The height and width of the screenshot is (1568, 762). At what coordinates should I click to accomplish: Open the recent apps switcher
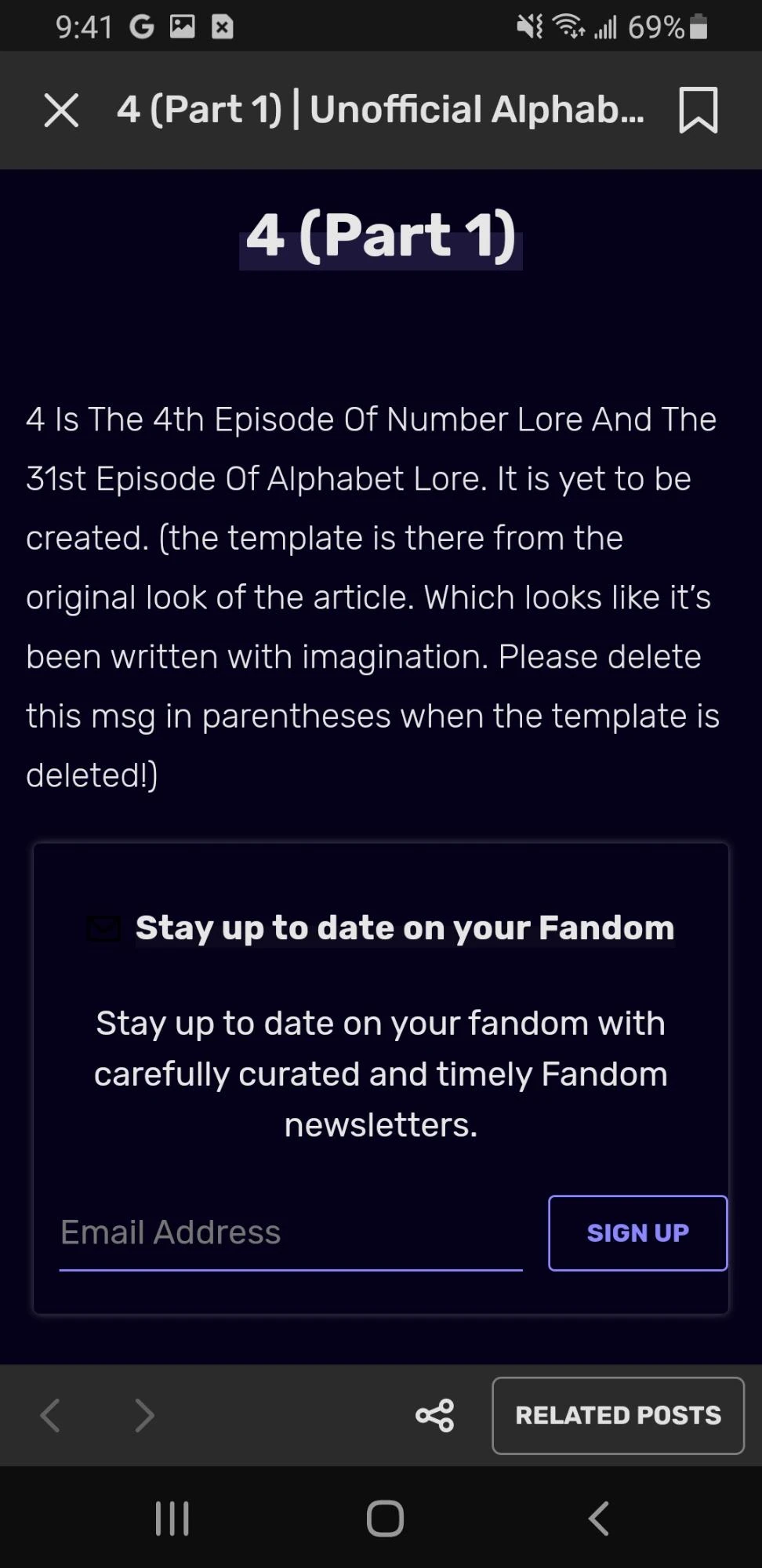click(x=171, y=1518)
